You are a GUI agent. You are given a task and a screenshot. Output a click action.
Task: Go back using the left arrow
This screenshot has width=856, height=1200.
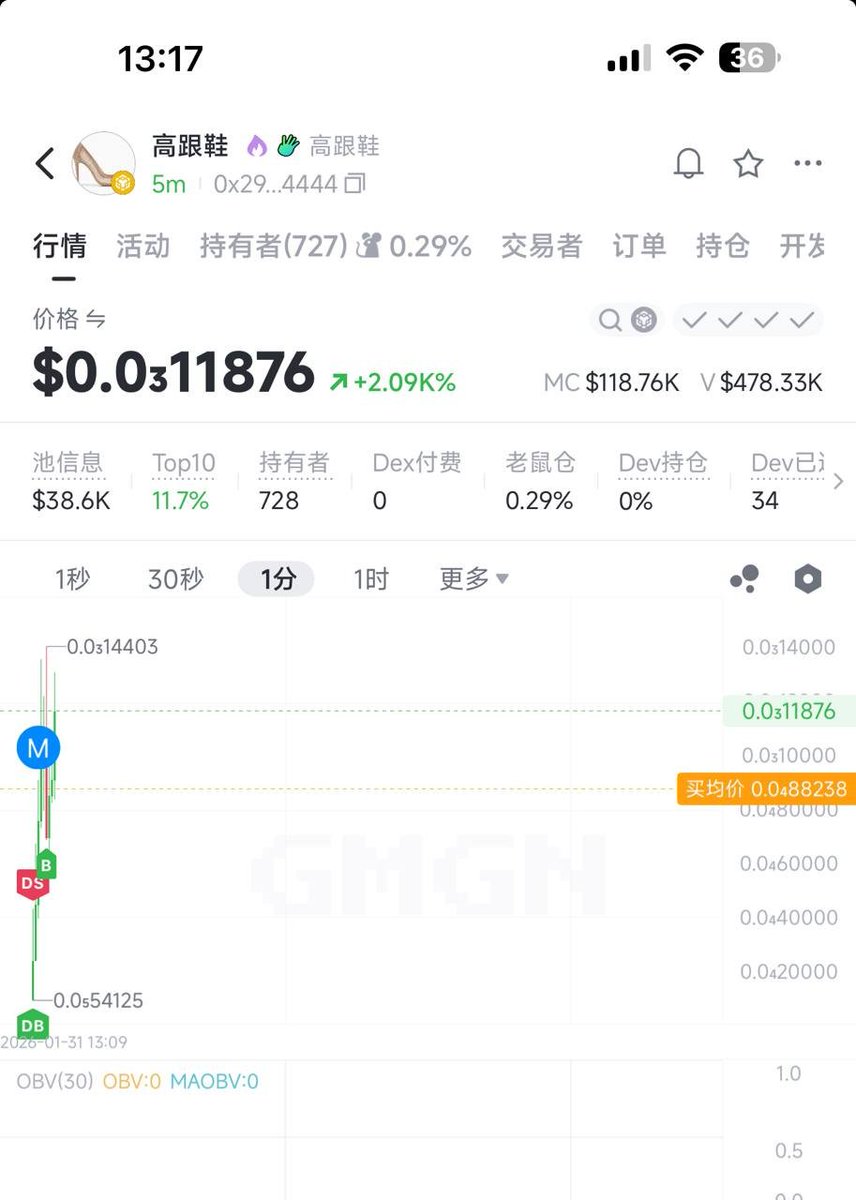[x=45, y=163]
